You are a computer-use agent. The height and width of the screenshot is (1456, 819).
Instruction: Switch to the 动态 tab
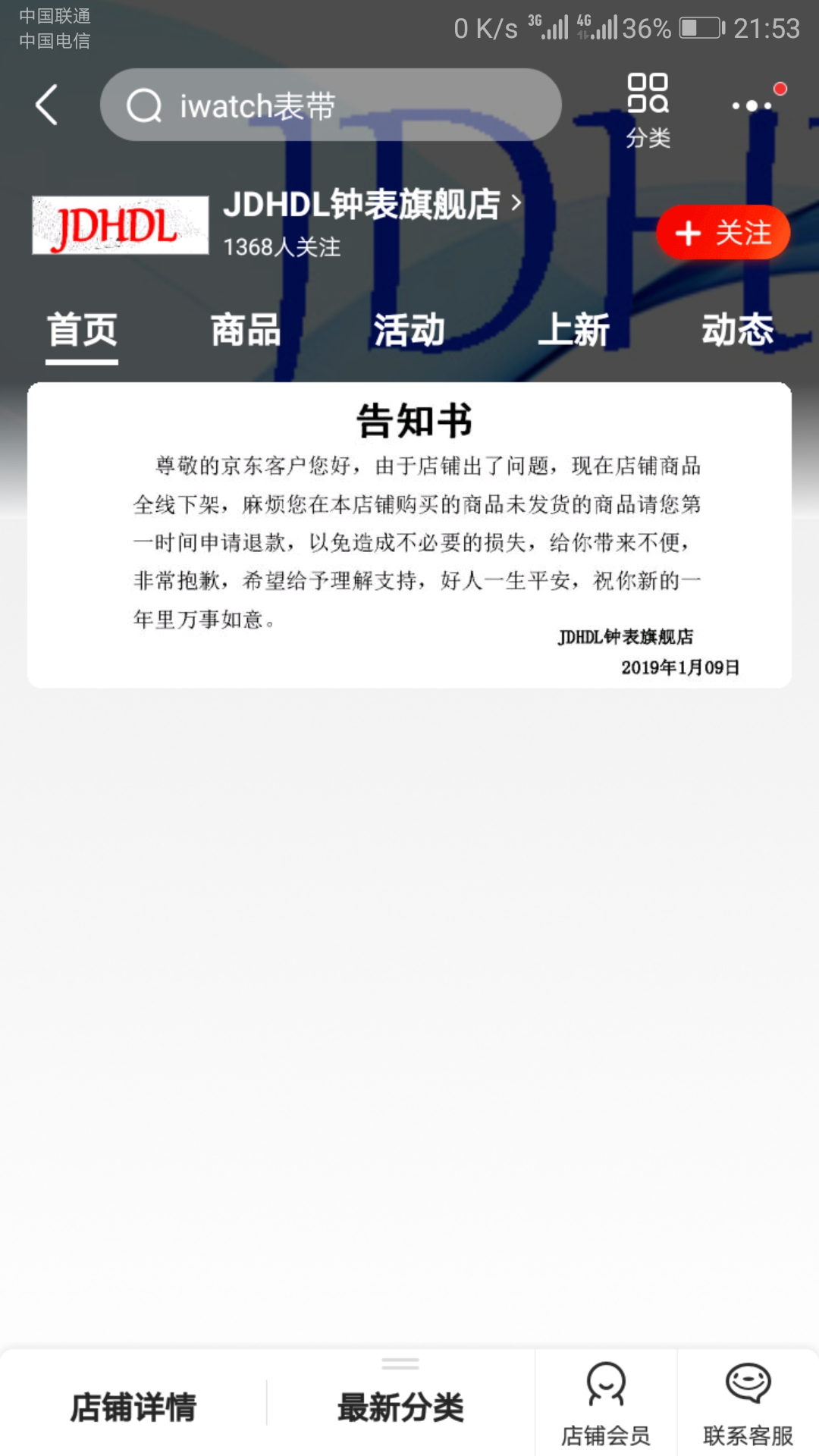pos(737,331)
